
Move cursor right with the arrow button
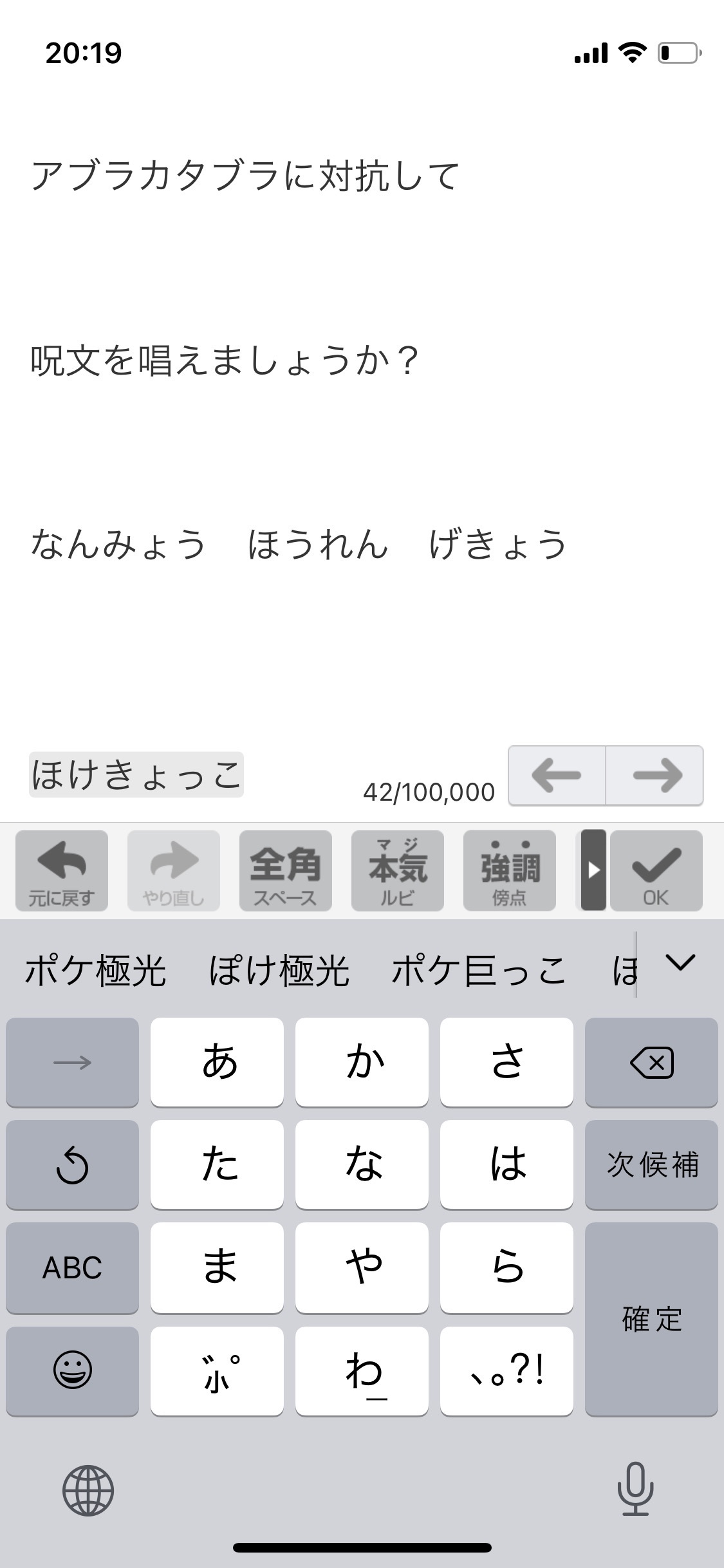coord(655,775)
